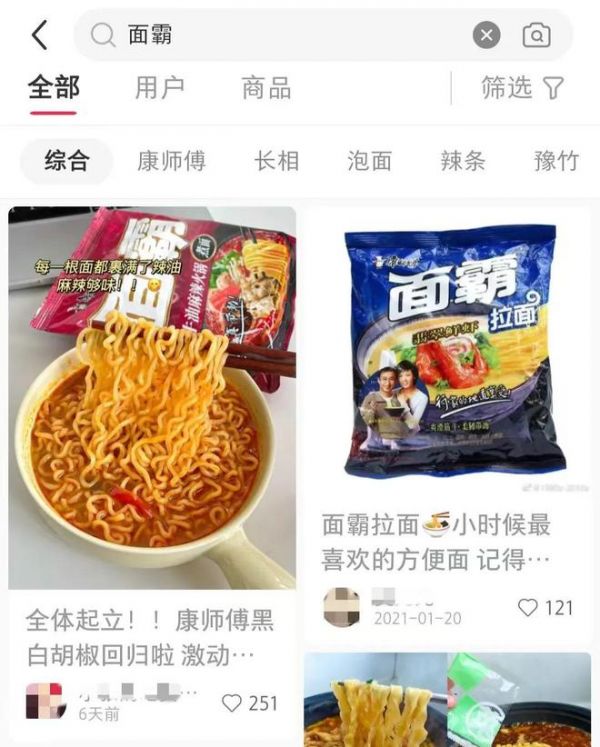This screenshot has height=747, width=600.
Task: Clear the search text with the X
Action: coord(486,36)
